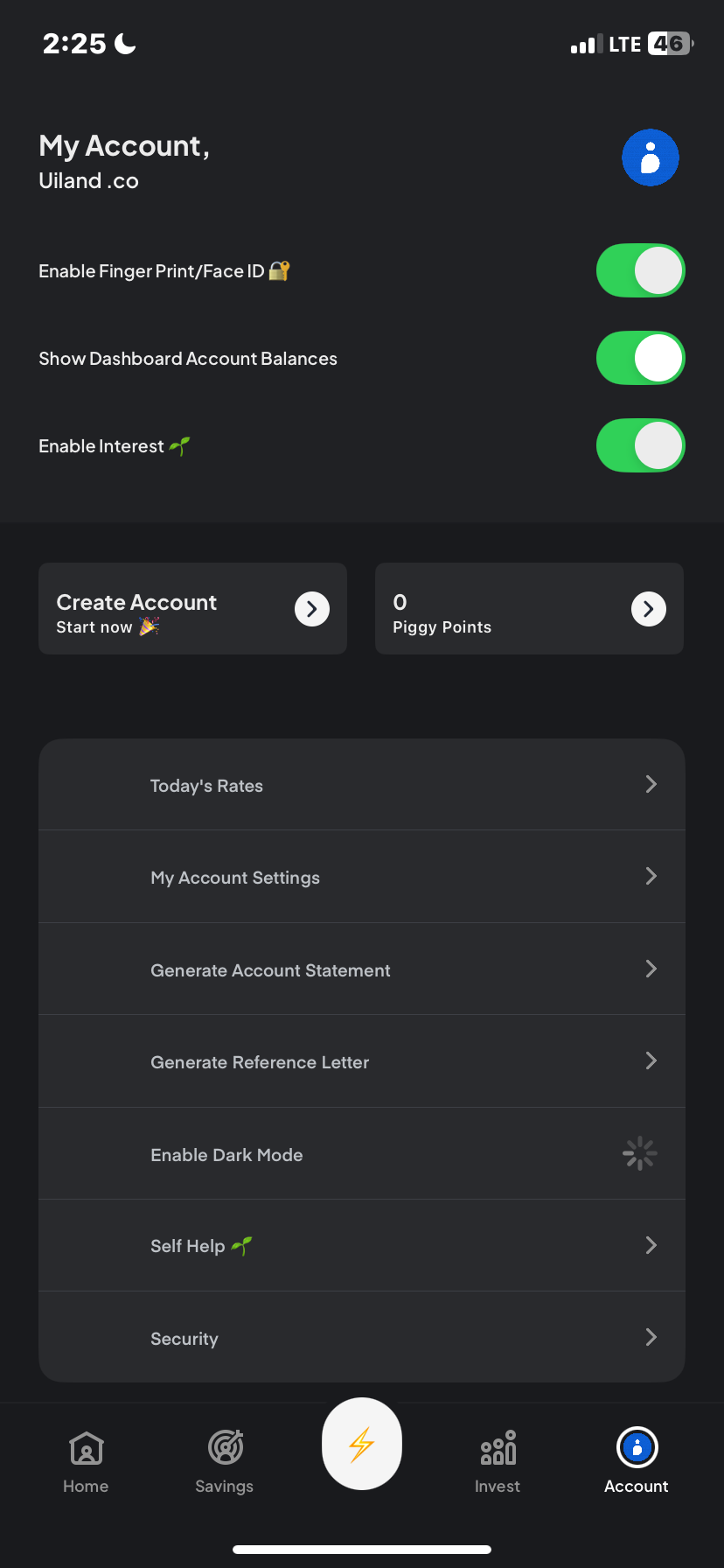Disable the Enable Interest switch

pos(640,445)
